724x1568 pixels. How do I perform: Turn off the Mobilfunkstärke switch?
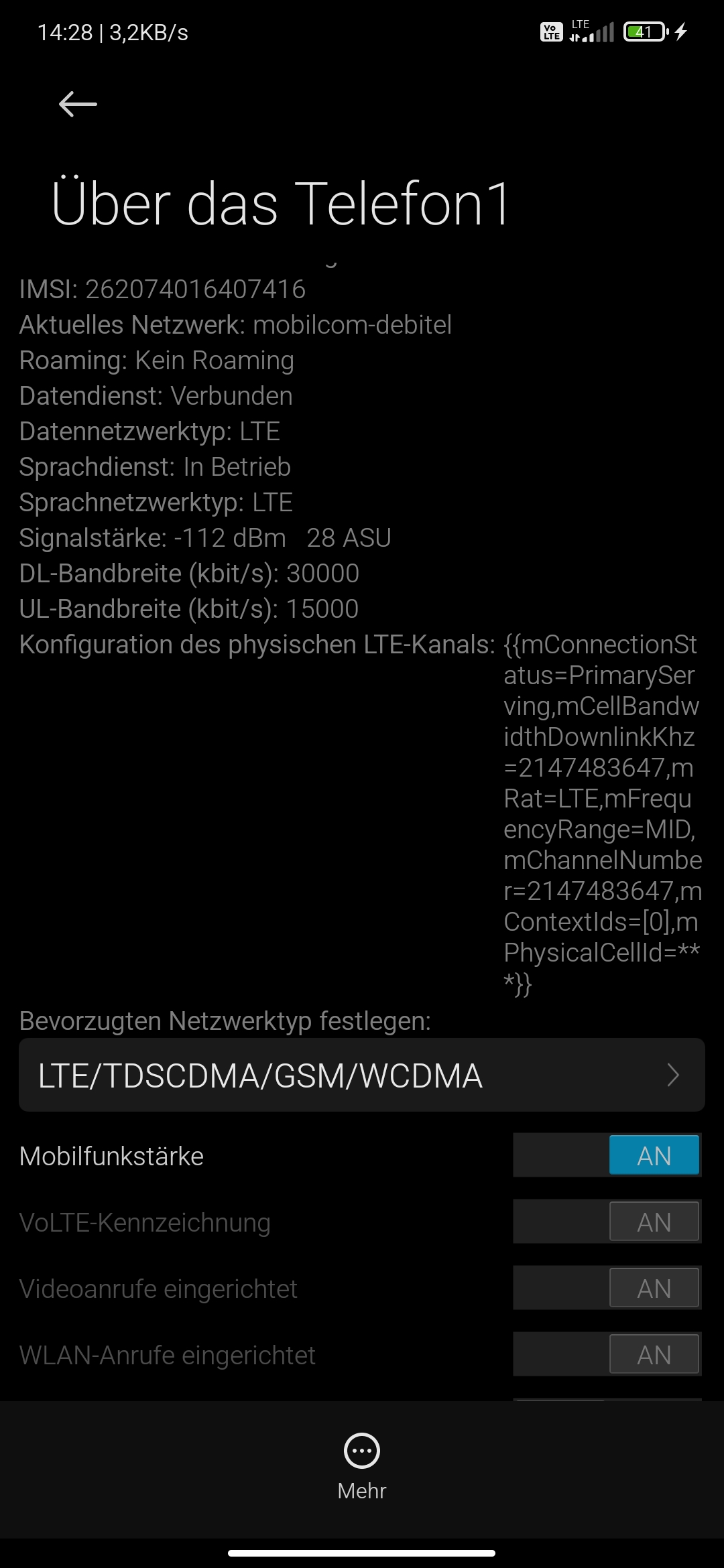pos(607,1155)
